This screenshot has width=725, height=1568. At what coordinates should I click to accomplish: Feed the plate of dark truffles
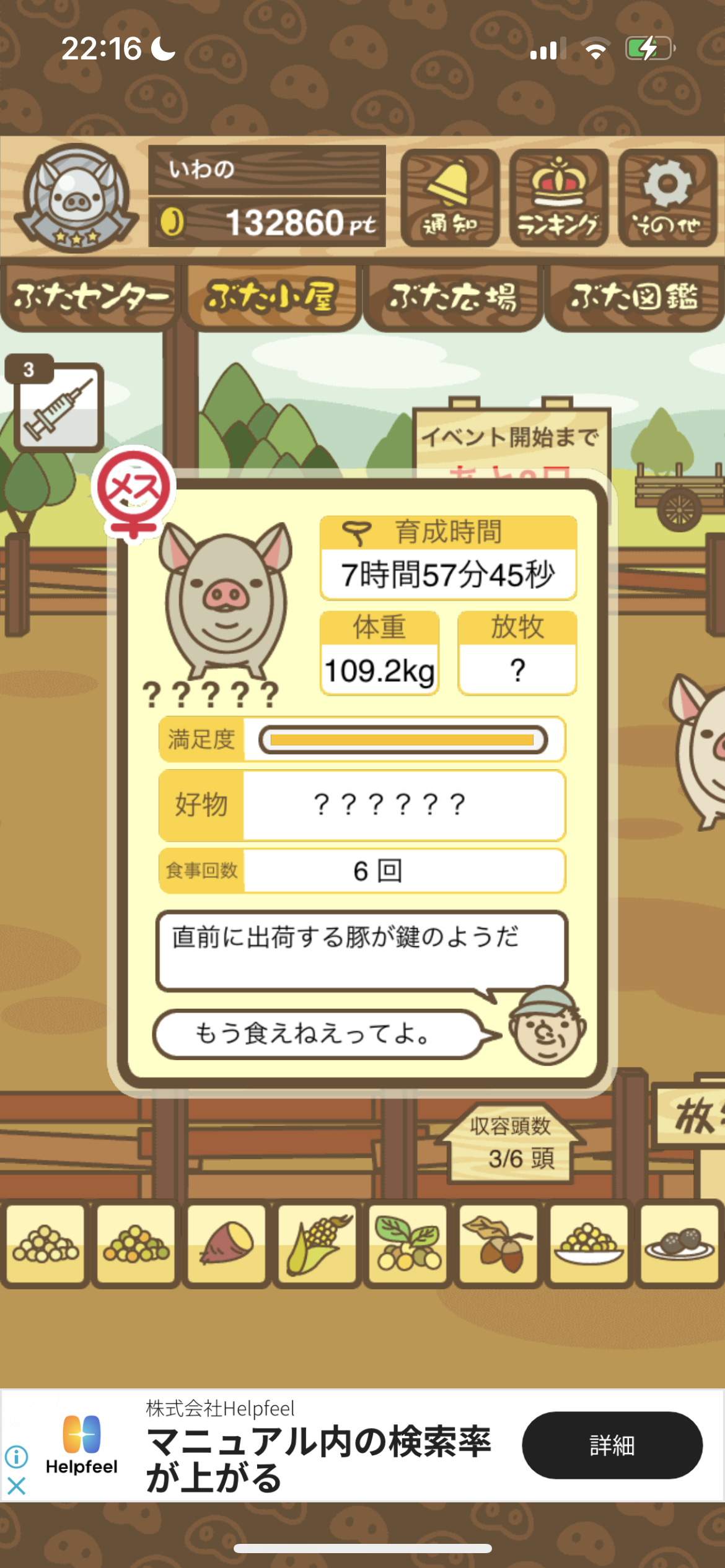(679, 1244)
